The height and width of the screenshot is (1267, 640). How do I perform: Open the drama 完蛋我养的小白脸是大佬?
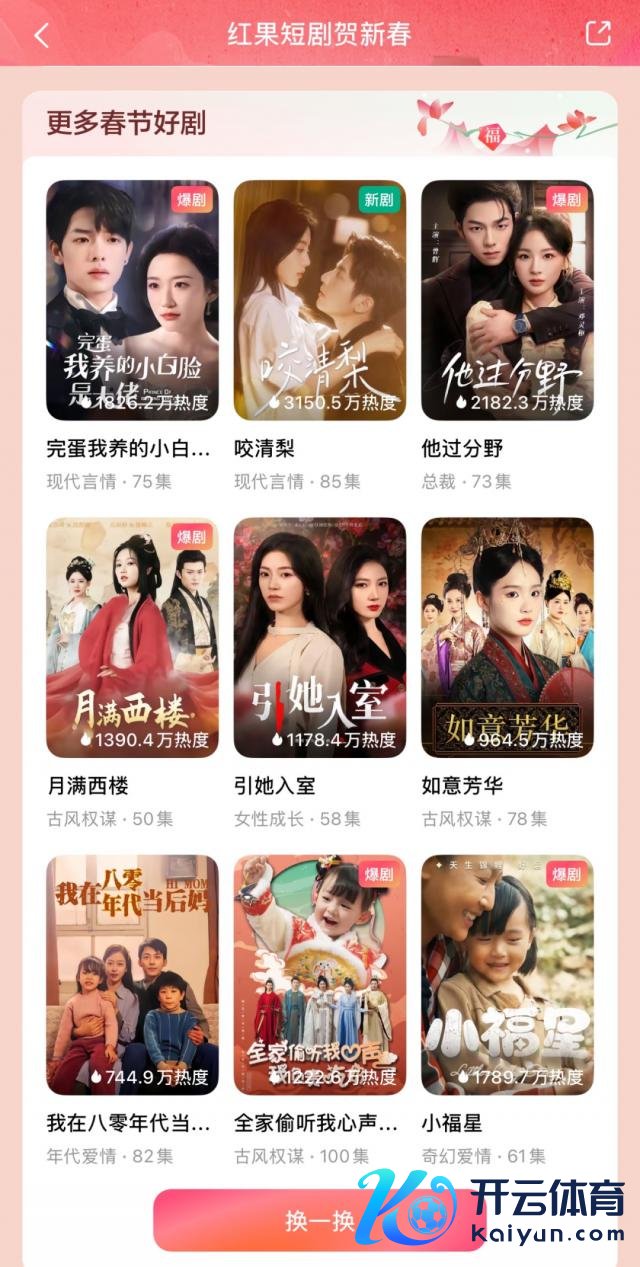pyautogui.click(x=132, y=300)
